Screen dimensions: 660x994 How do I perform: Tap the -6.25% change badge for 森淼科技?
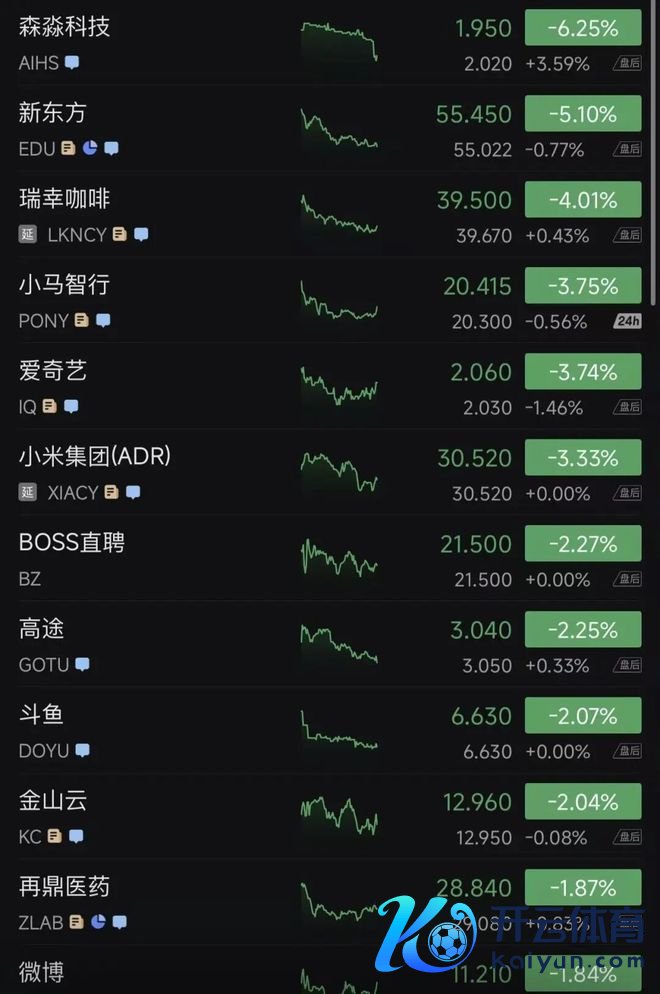pyautogui.click(x=583, y=28)
